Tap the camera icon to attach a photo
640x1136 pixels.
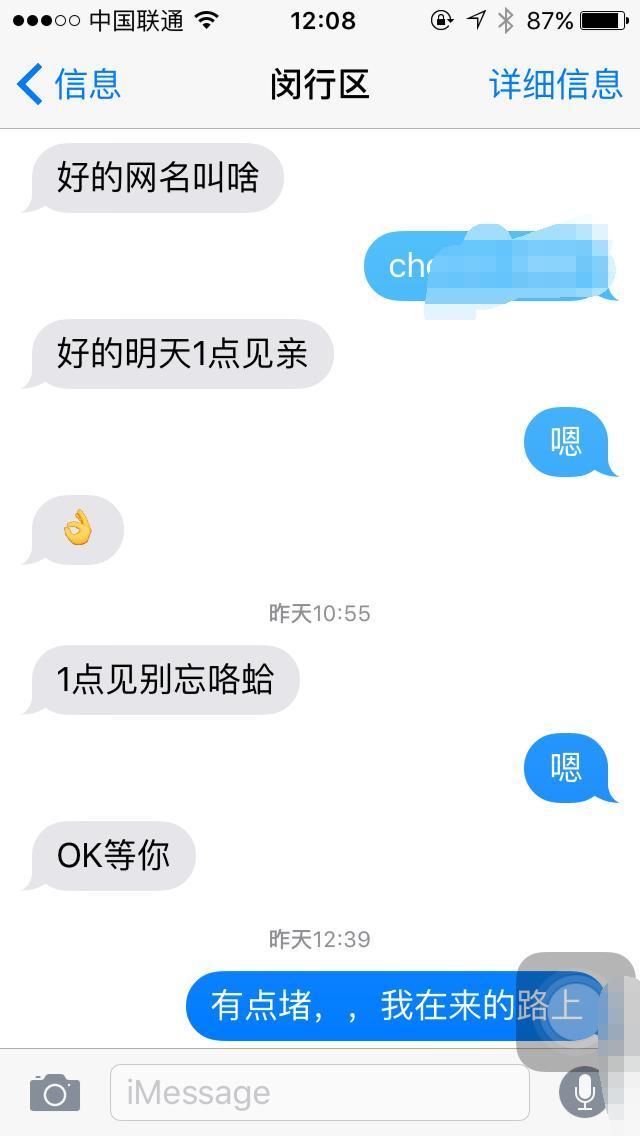tap(54, 1092)
